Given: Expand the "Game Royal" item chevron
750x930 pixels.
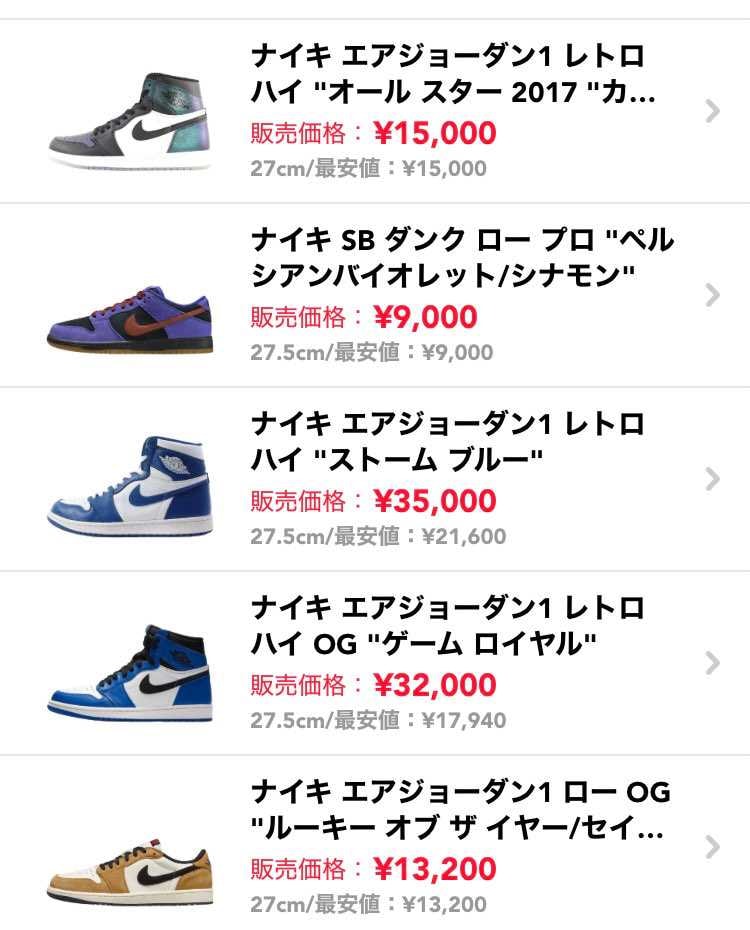Looking at the screenshot, I should coord(711,665).
